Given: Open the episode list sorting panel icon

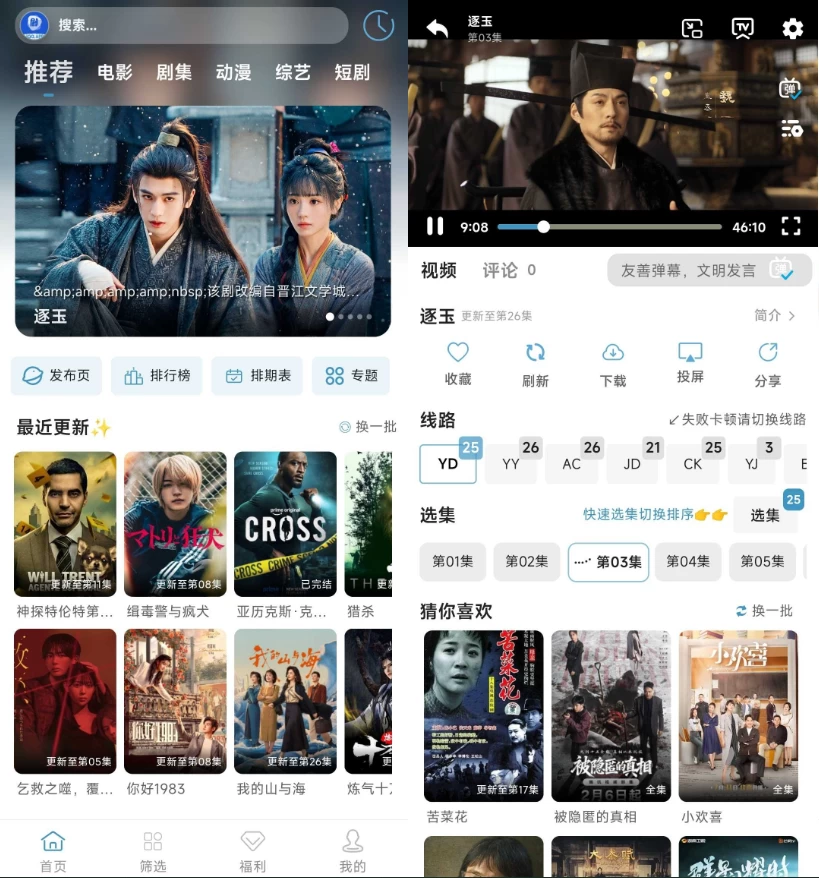Looking at the screenshot, I should (x=792, y=130).
